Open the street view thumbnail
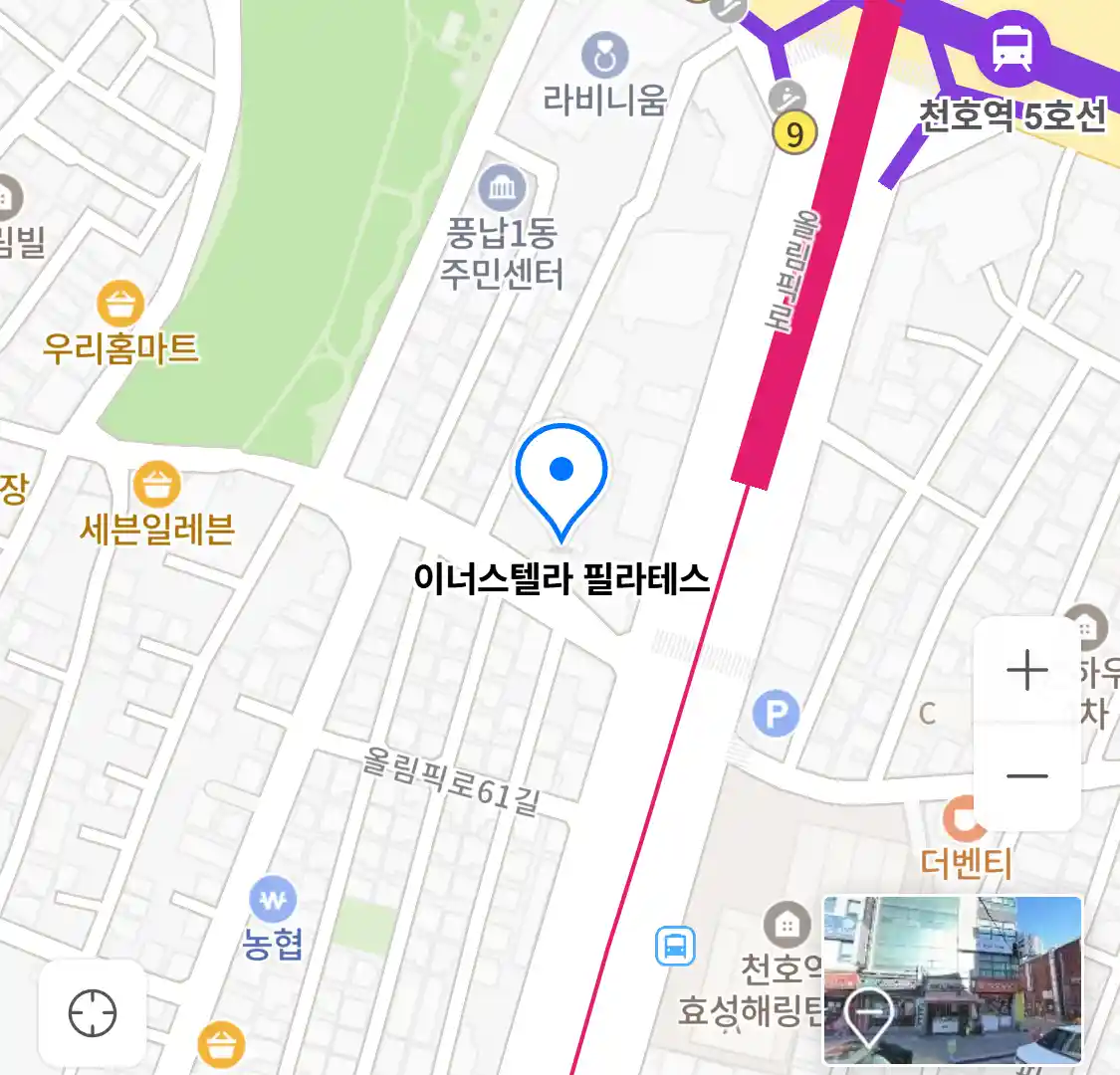This screenshot has height=1075, width=1120. tap(952, 979)
